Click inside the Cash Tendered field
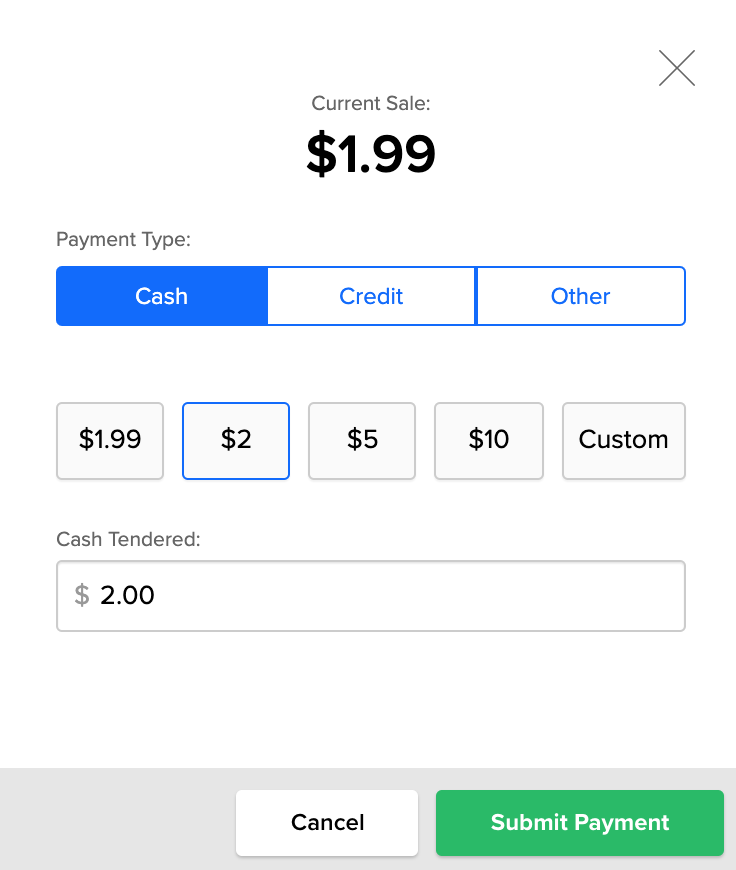736x870 pixels. pos(370,595)
